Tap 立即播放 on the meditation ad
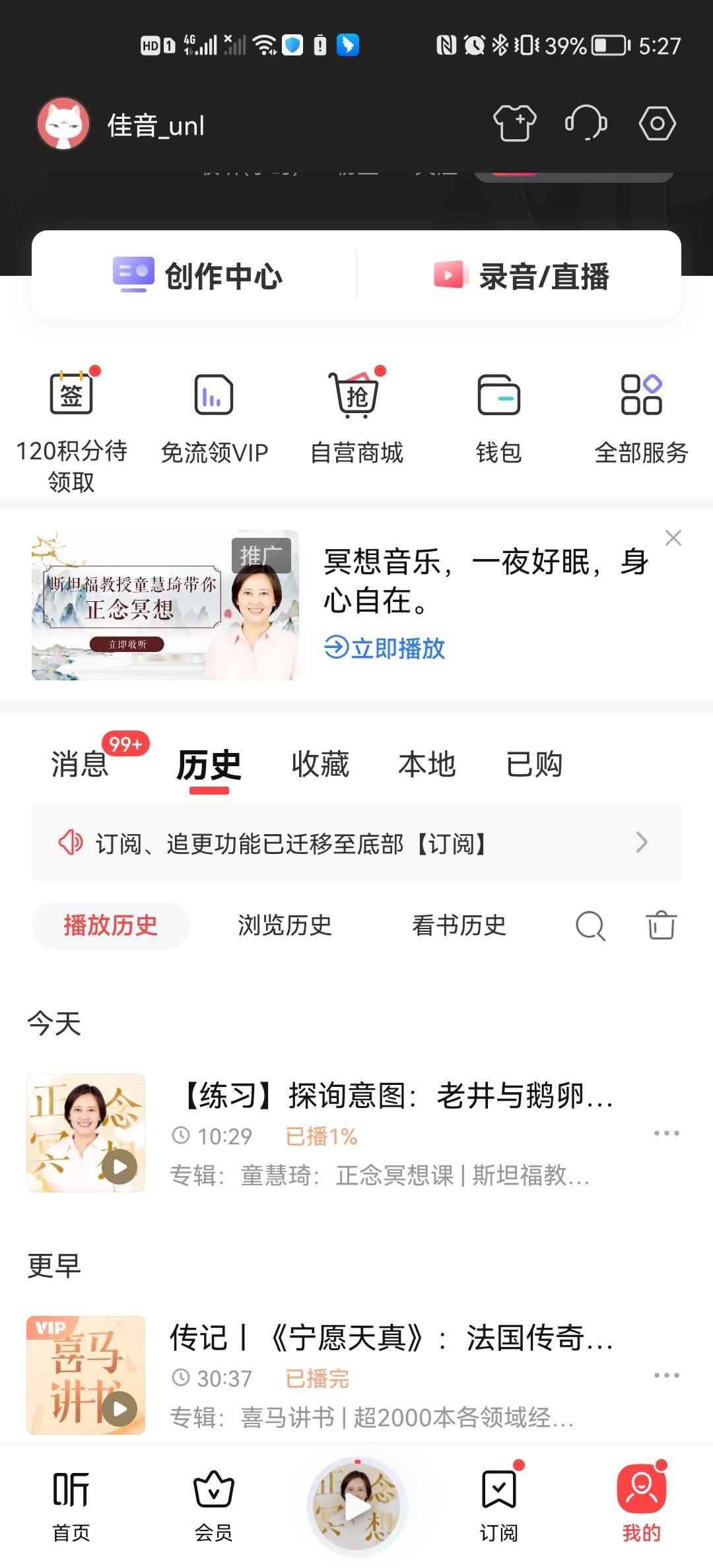Viewport: 713px width, 1568px height. tap(385, 649)
